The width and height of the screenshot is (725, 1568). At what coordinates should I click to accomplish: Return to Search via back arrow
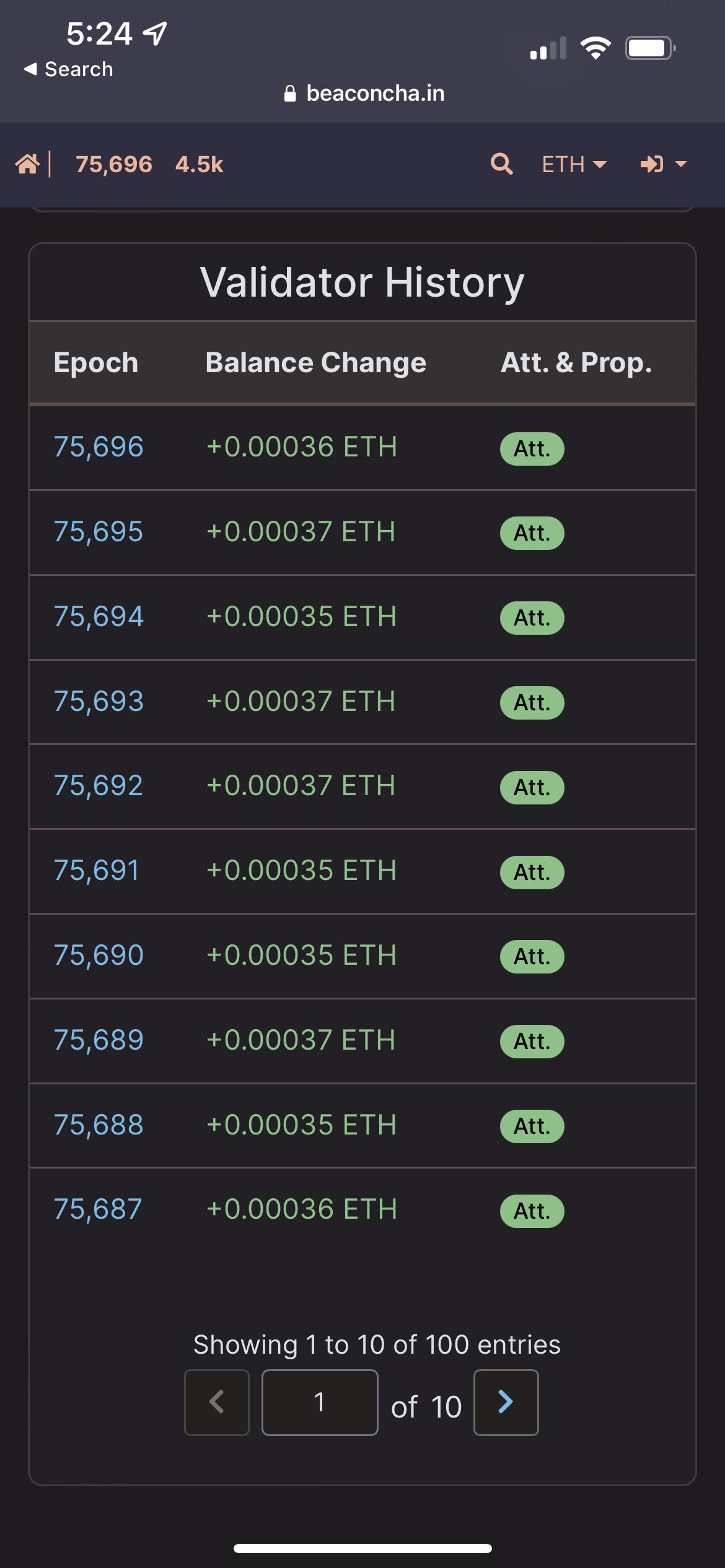point(68,69)
